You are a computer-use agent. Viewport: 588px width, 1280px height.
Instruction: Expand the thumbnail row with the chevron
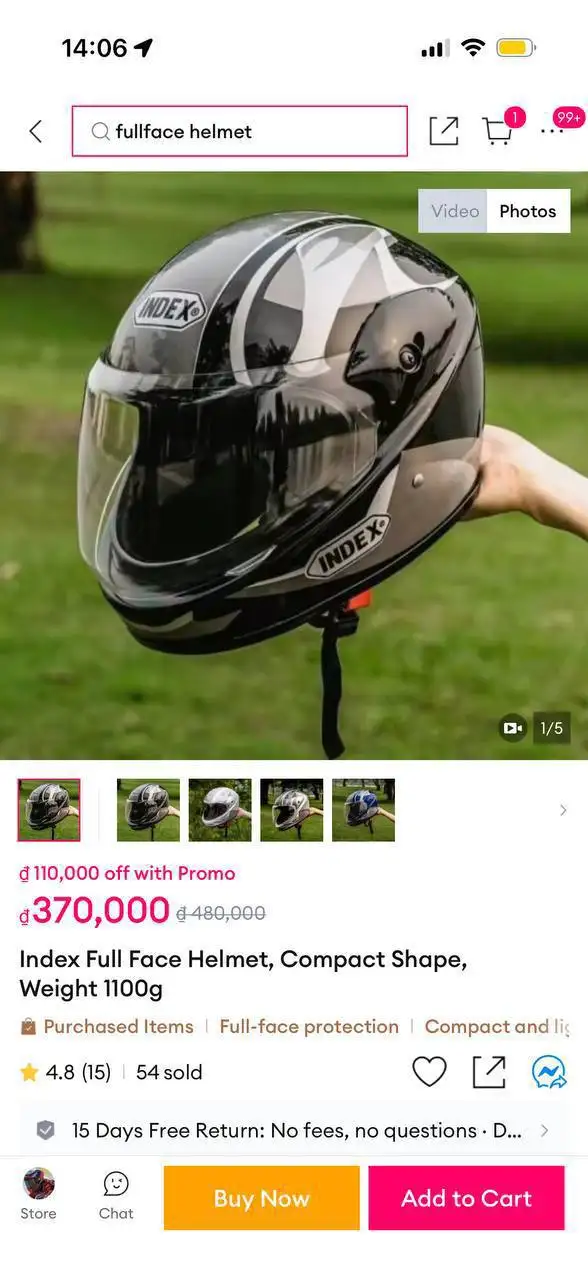563,810
